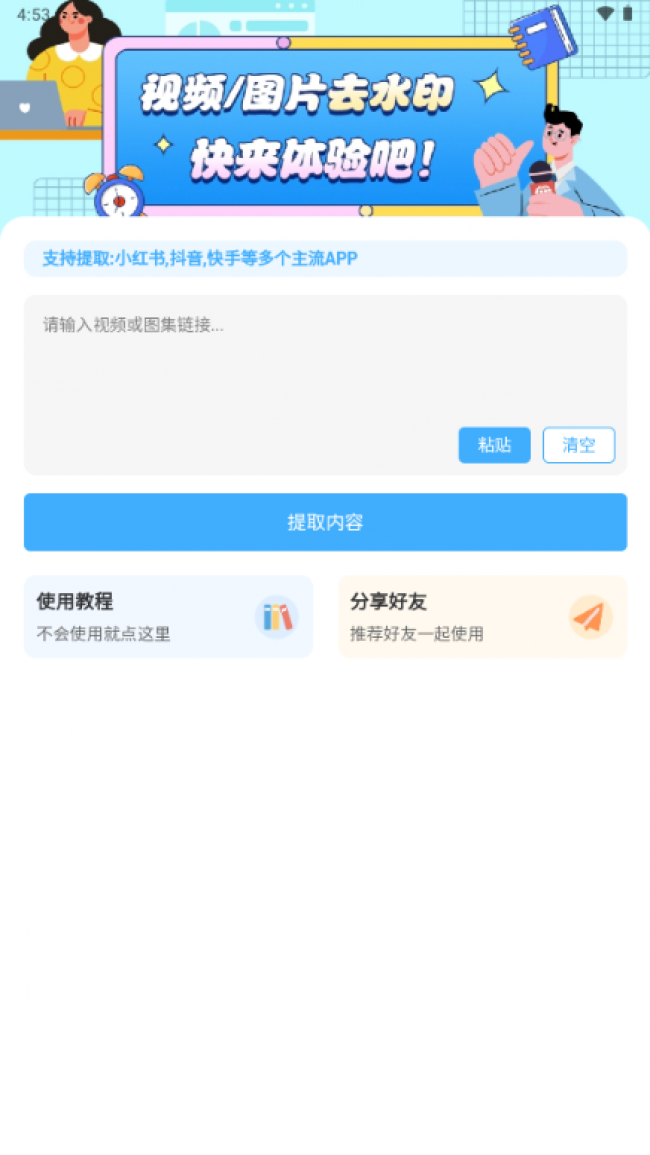Image resolution: width=650 pixels, height=1155 pixels.
Task: Open the 分享好友 share card
Action: pyautogui.click(x=483, y=617)
